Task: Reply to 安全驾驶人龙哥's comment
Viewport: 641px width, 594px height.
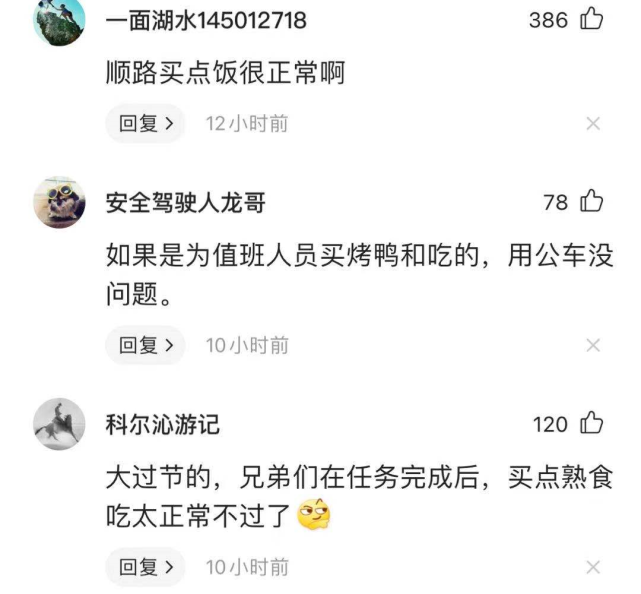Action: (146, 346)
